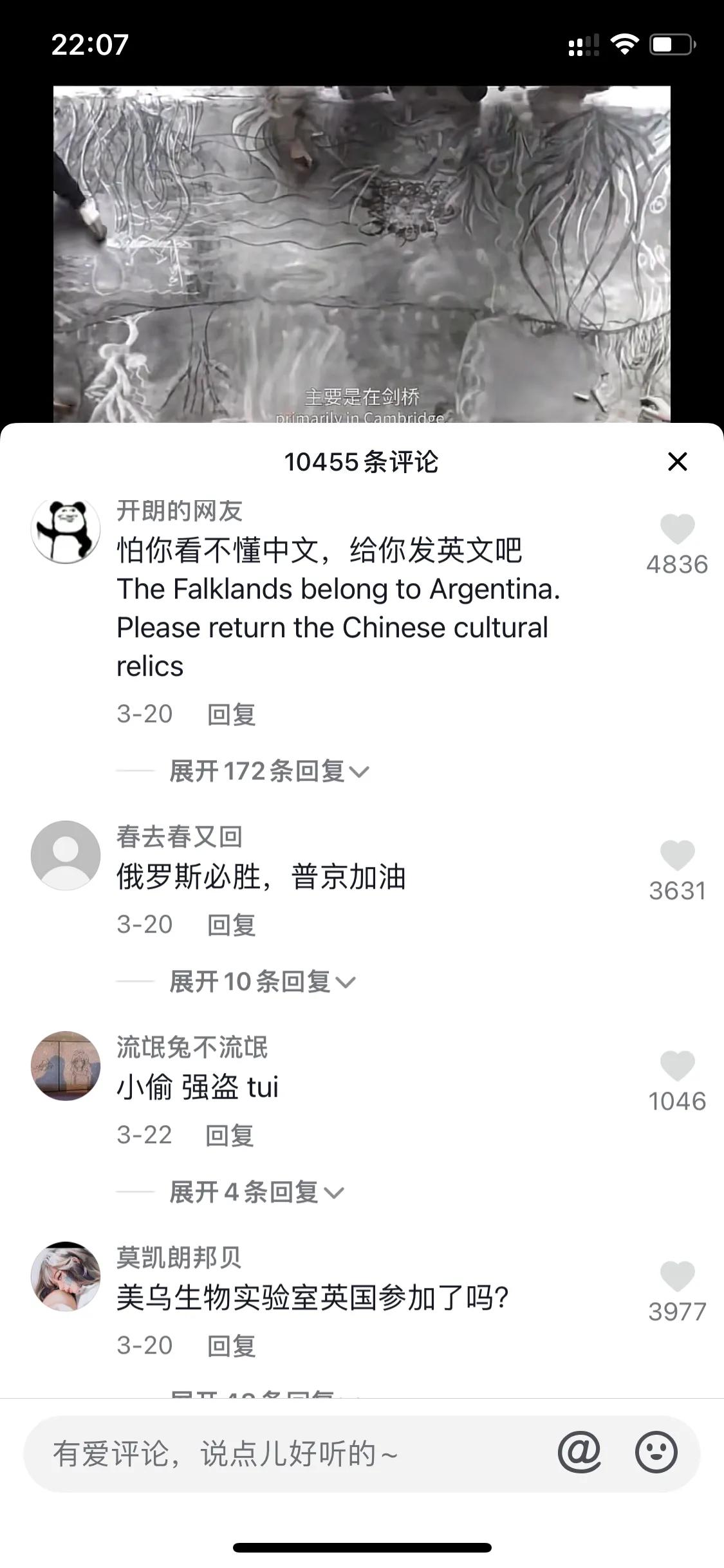Reply to 流氓兔不流氓's comment
The image size is (724, 1568).
pos(229,1135)
